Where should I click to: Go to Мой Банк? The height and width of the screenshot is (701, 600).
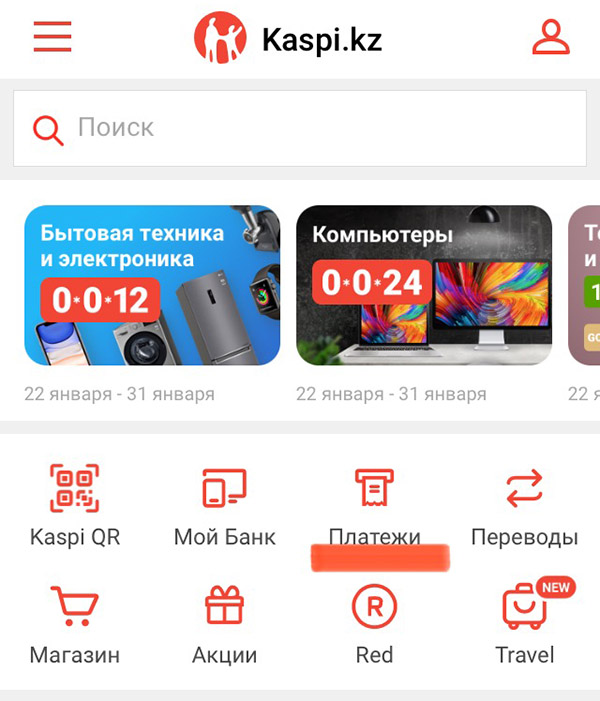(224, 505)
